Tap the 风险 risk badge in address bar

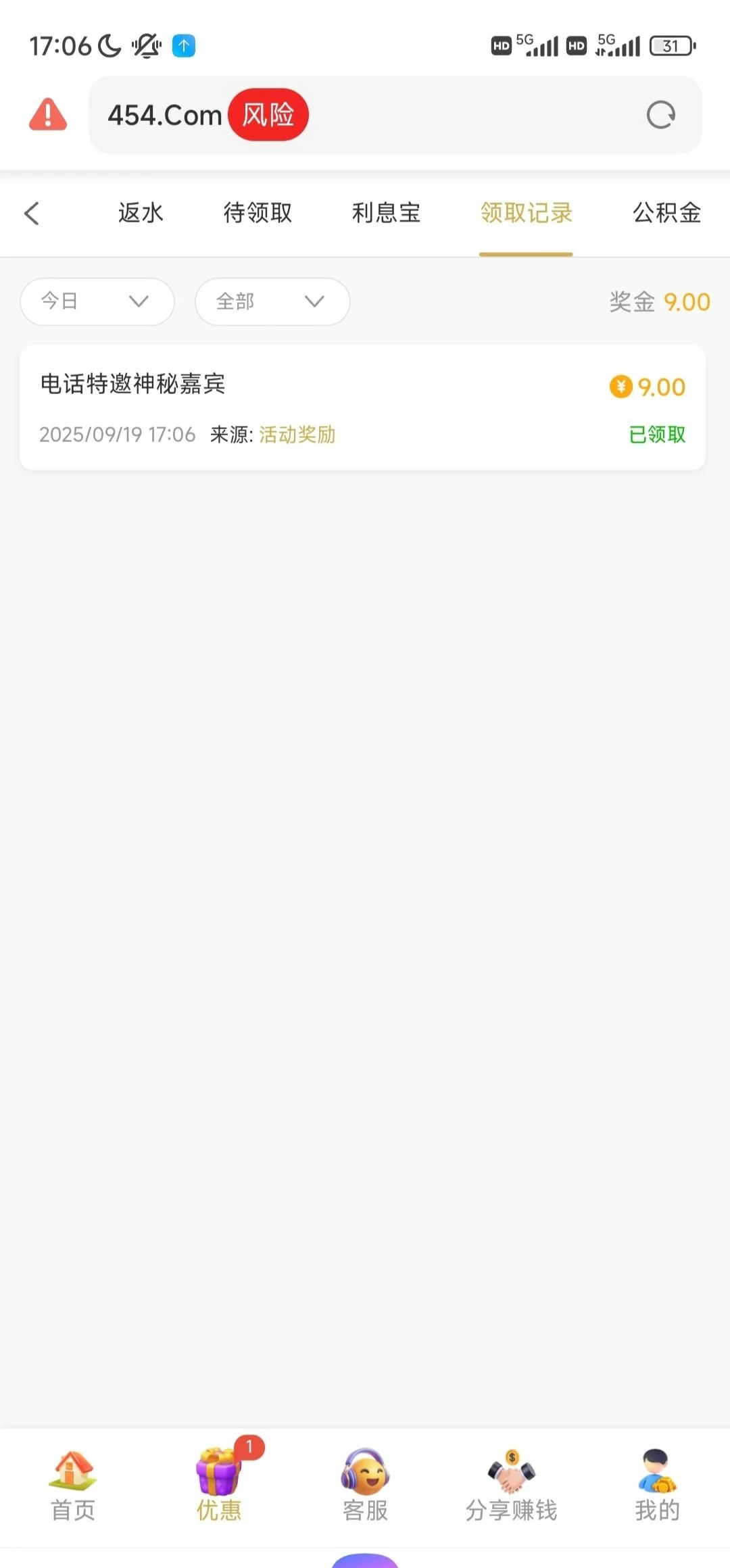[x=268, y=114]
